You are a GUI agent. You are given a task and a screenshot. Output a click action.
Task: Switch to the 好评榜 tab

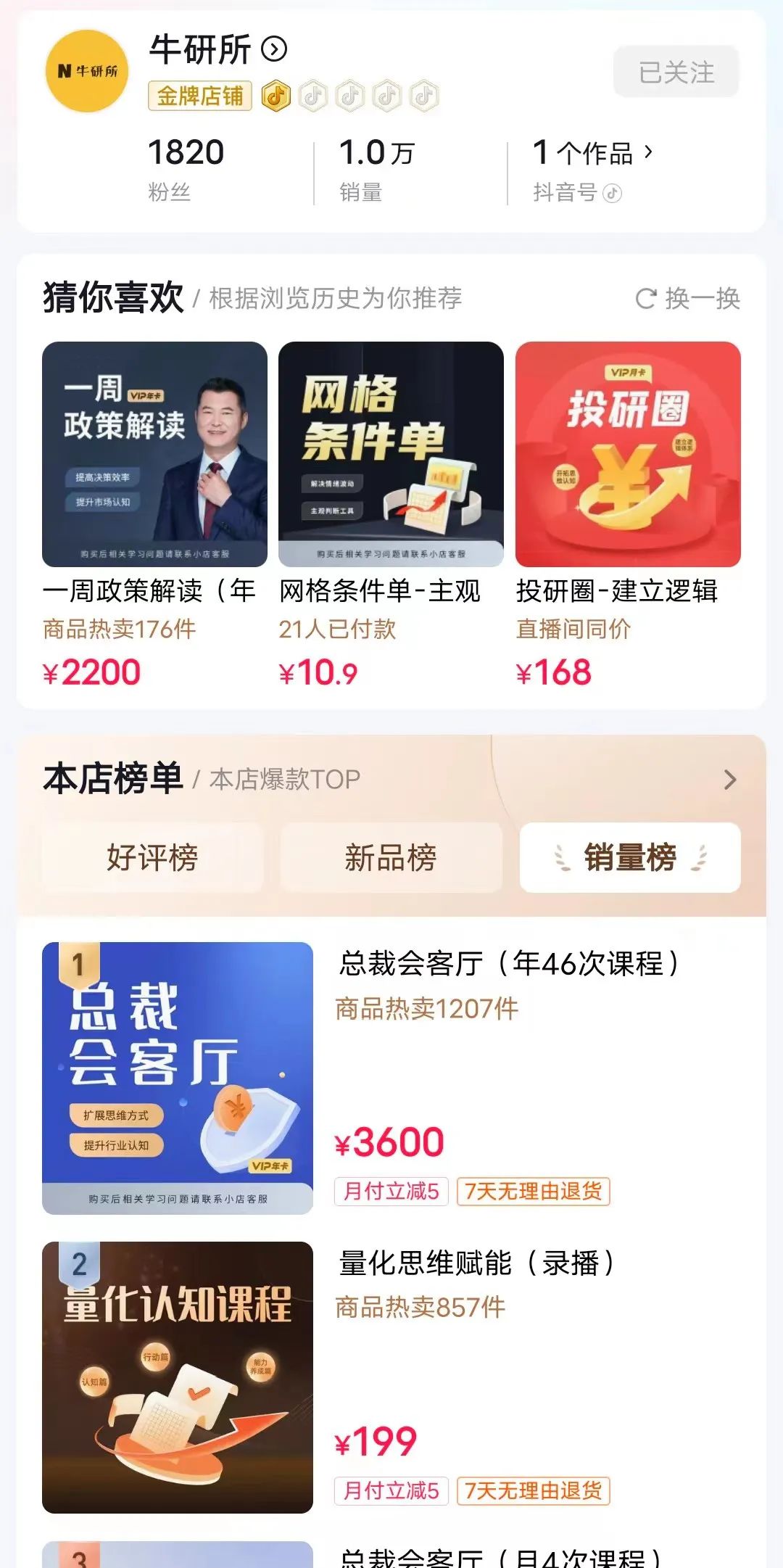click(x=152, y=857)
